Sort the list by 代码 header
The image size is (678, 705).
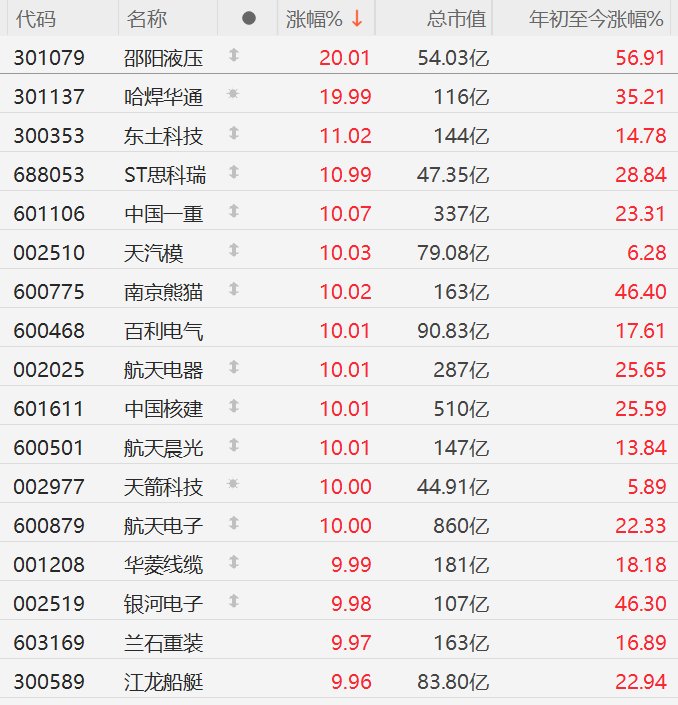point(36,18)
